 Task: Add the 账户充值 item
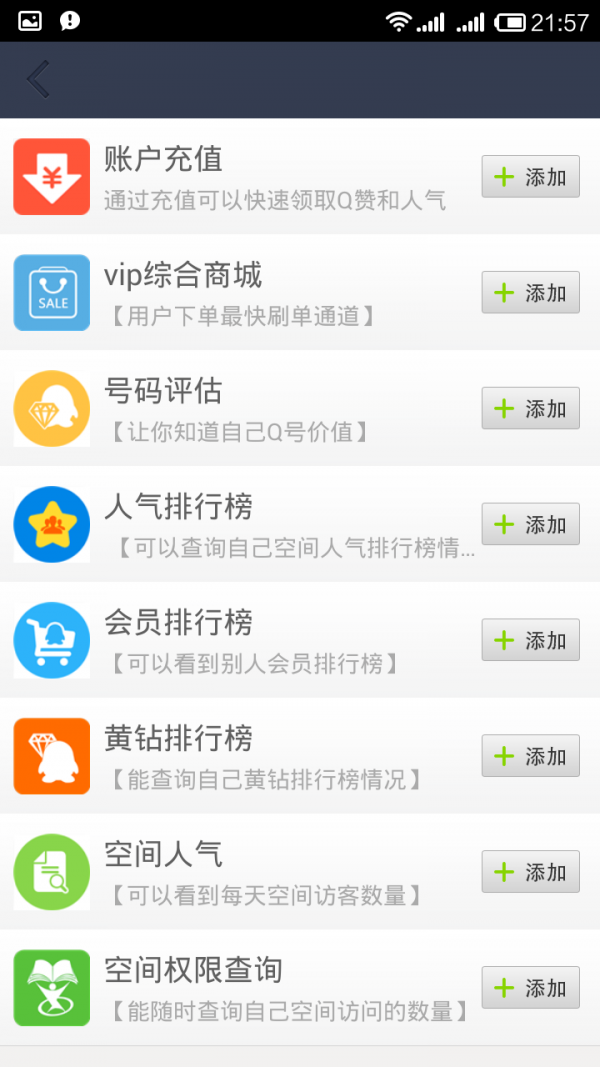coord(530,177)
